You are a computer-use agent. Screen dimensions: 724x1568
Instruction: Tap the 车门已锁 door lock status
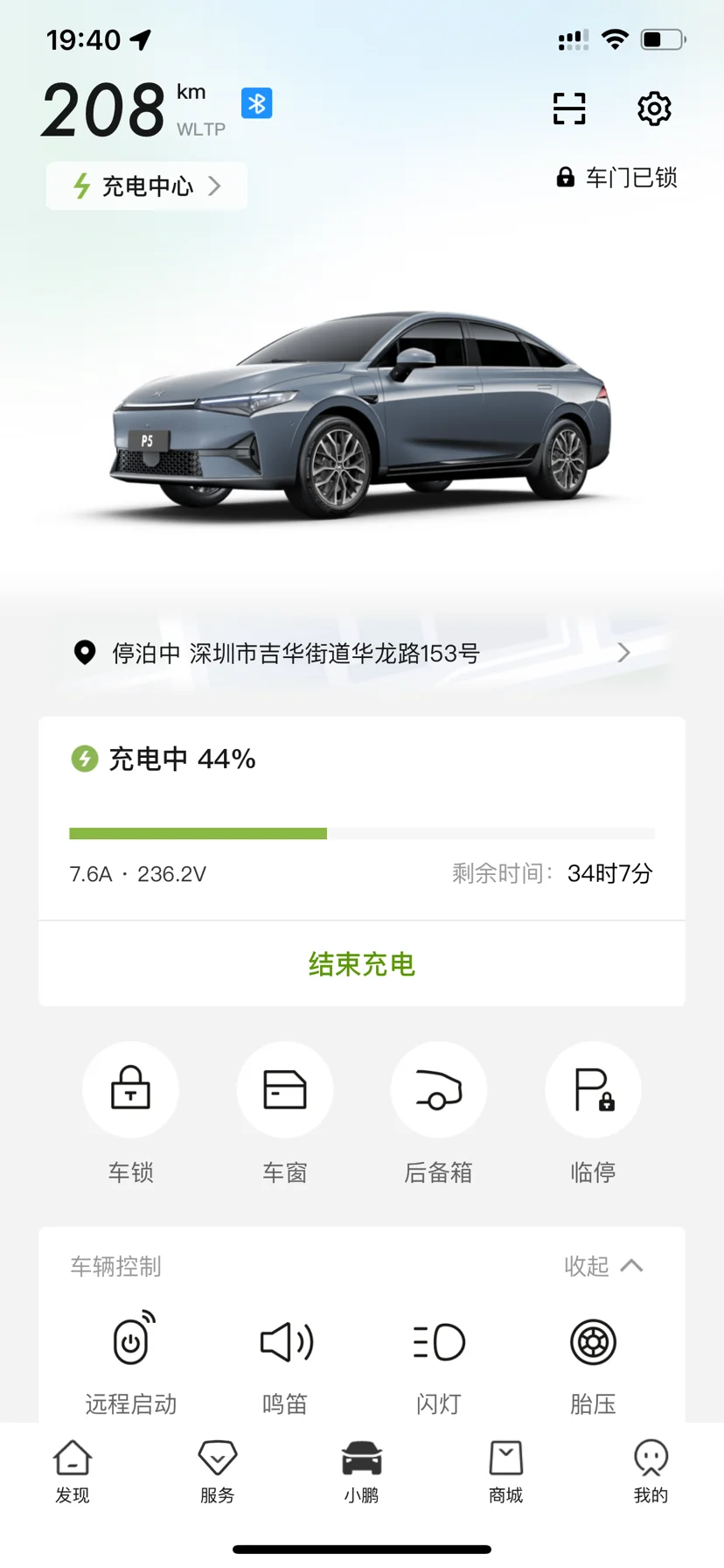pyautogui.click(x=616, y=178)
